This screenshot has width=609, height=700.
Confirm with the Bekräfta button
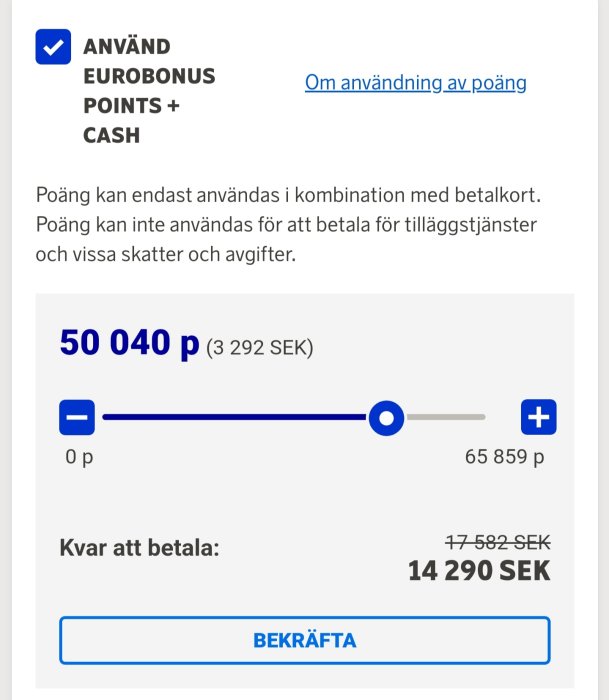tap(304, 640)
